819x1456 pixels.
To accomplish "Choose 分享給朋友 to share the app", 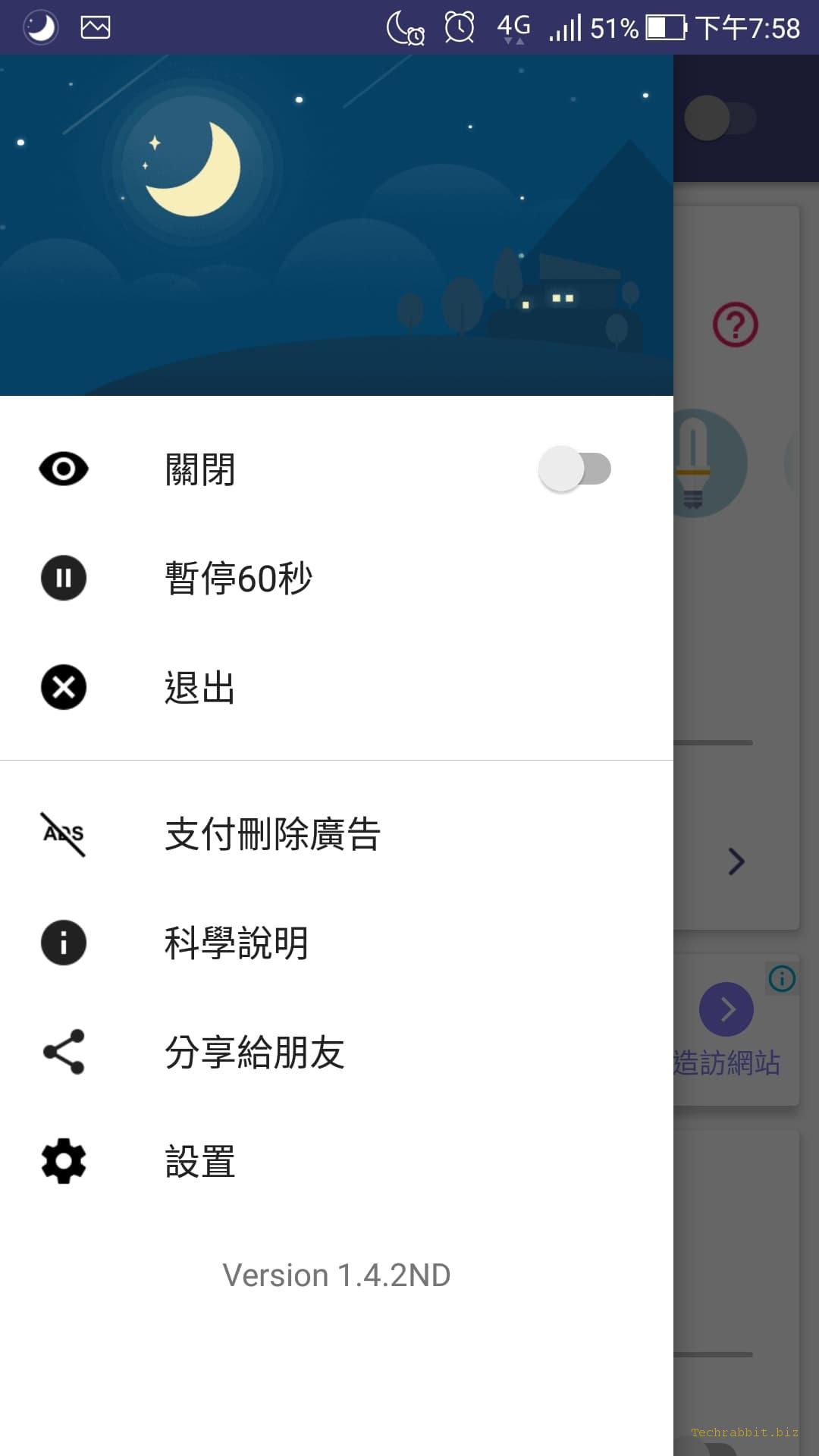I will coord(337,1053).
